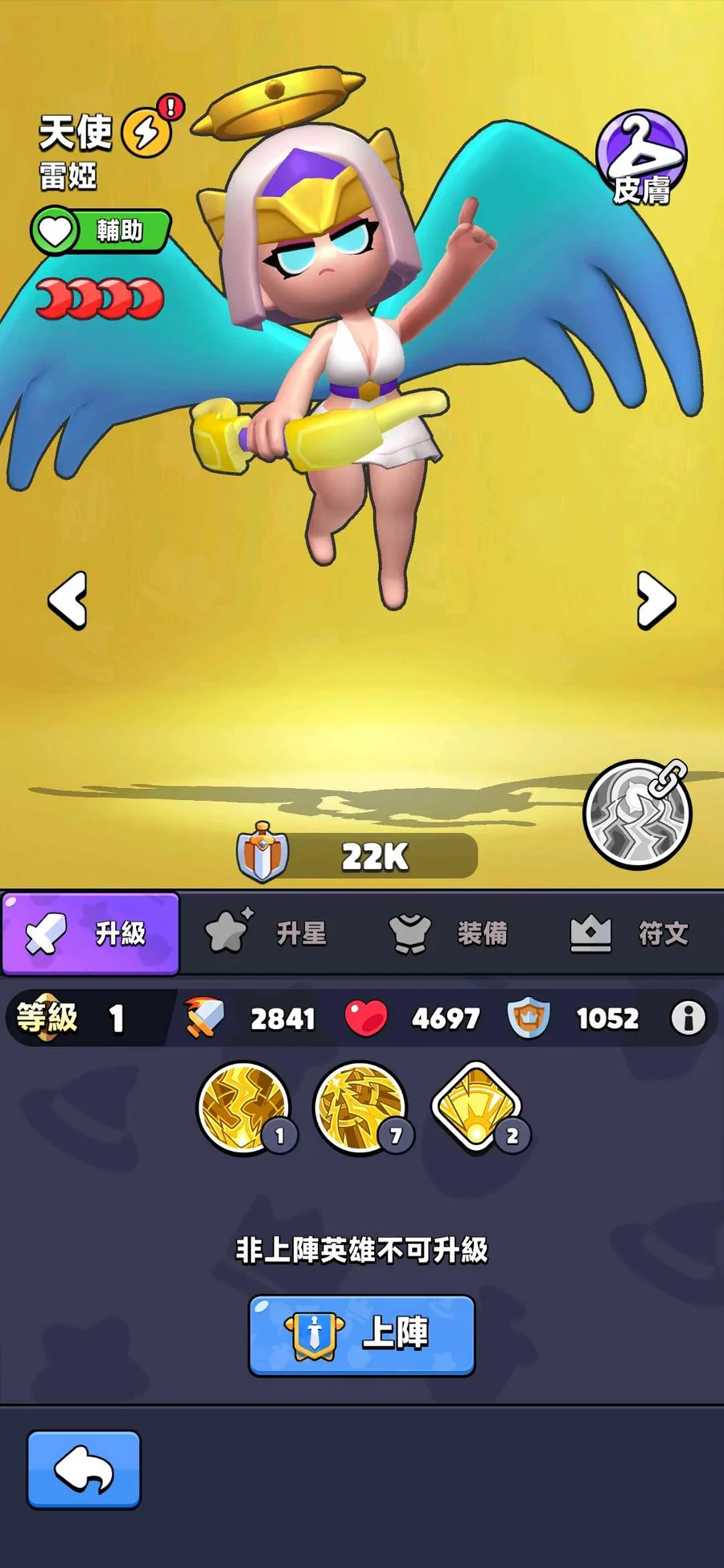Viewport: 724px width, 1568px height.
Task: Switch to the 升星 tab
Action: pos(269,934)
